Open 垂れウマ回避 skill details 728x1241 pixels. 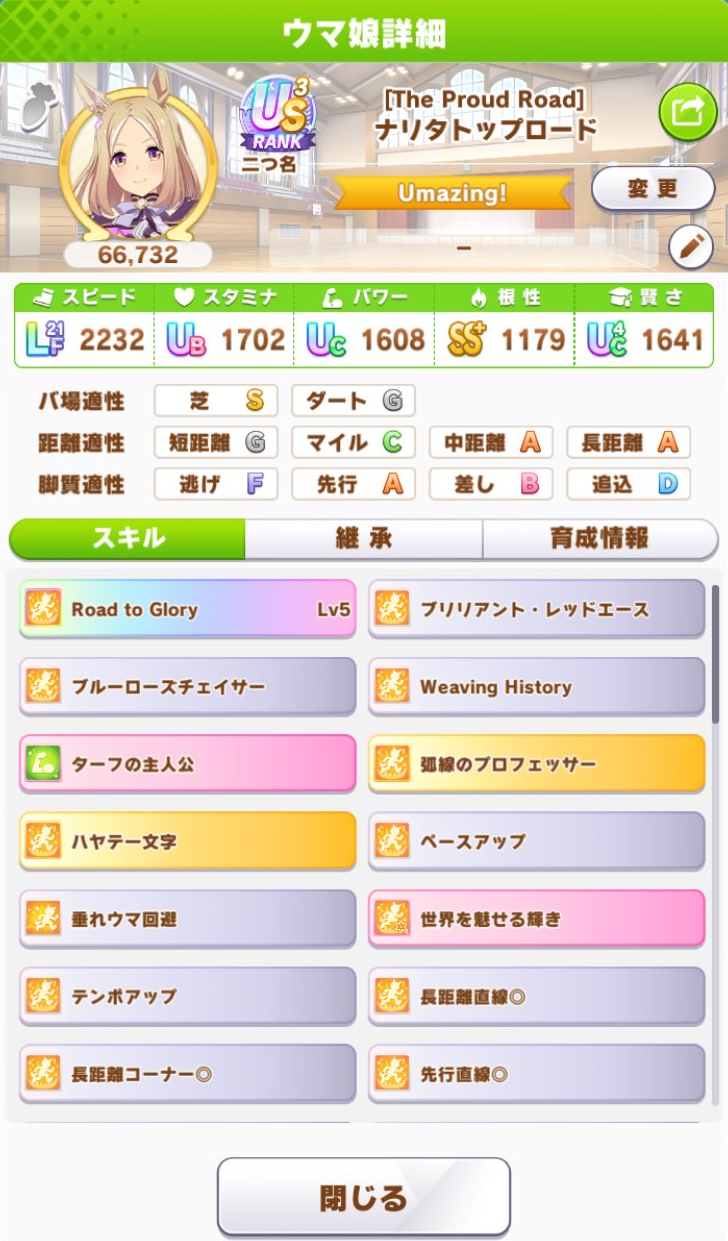[188, 919]
